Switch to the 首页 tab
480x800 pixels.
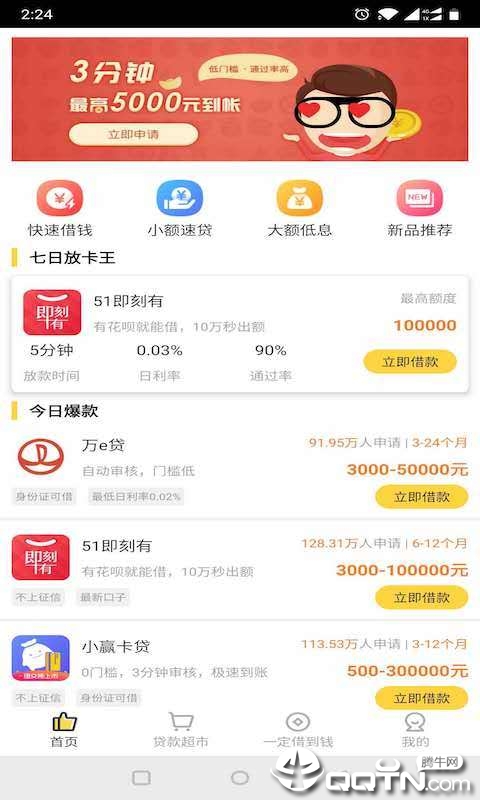pos(64,731)
